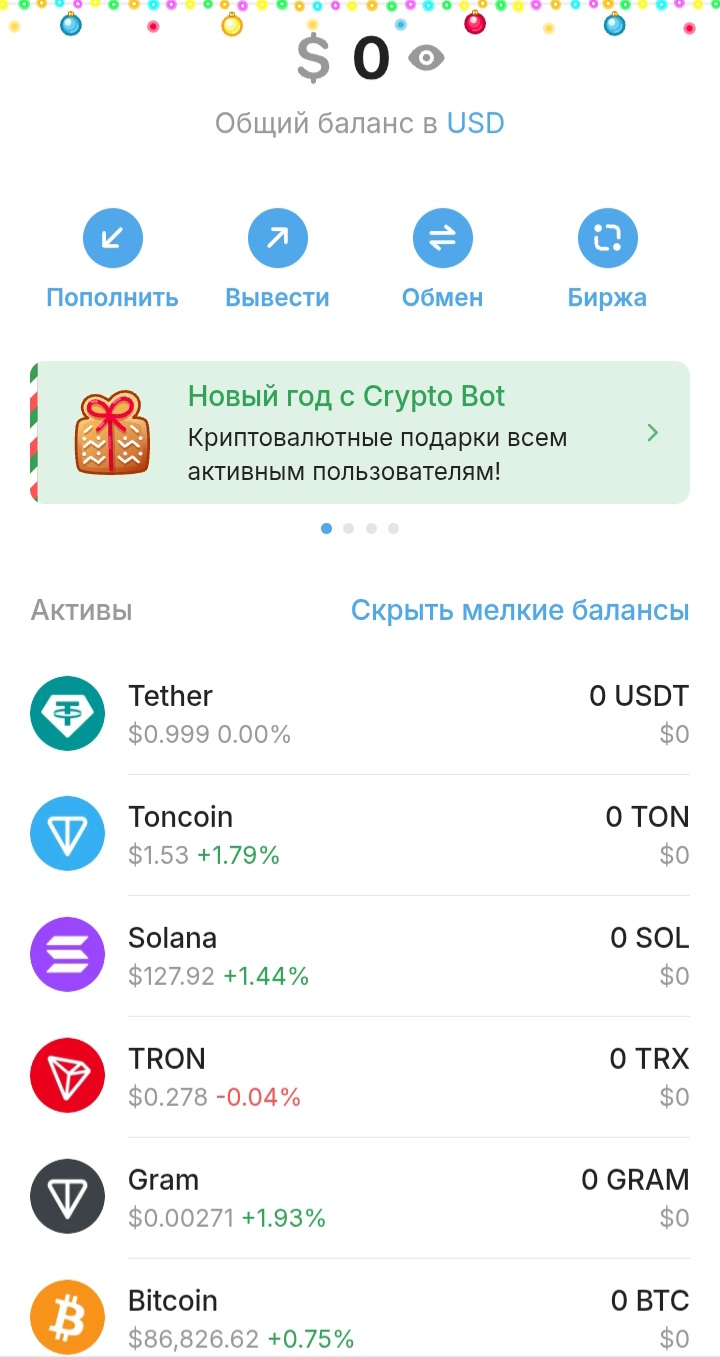Click the Toncoin logo icon
The height and width of the screenshot is (1357, 720).
67,833
